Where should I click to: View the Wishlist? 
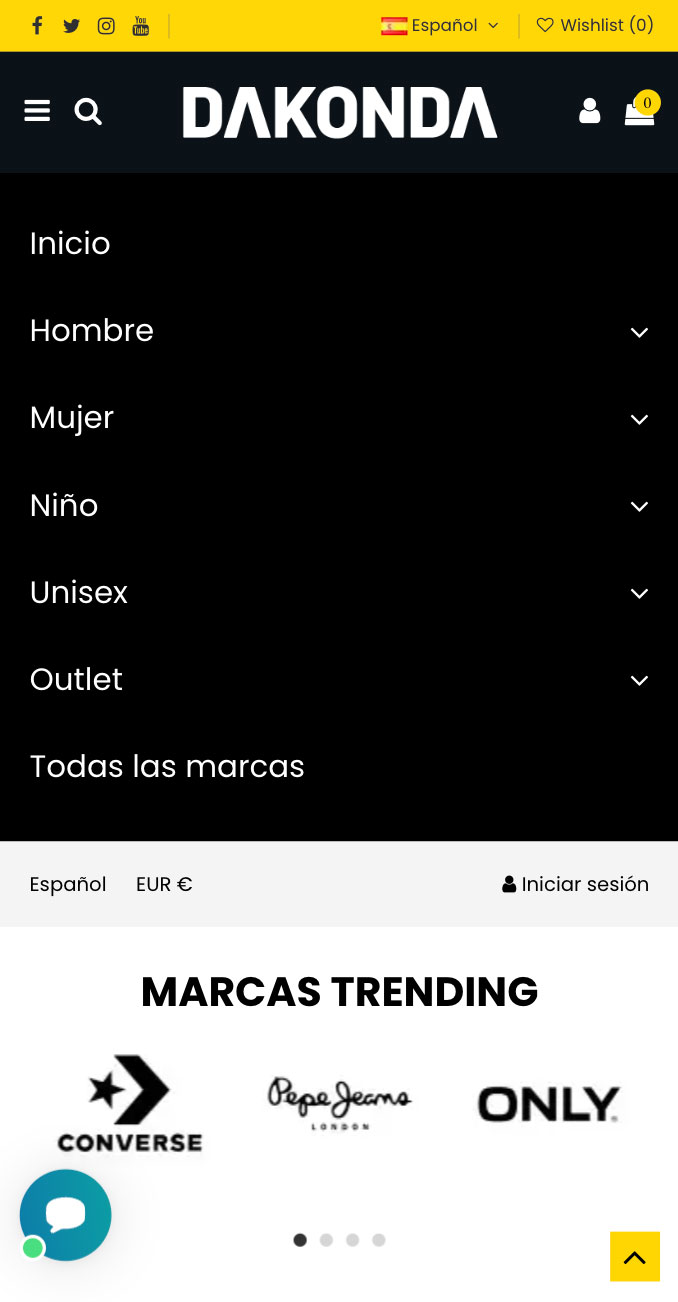595,26
